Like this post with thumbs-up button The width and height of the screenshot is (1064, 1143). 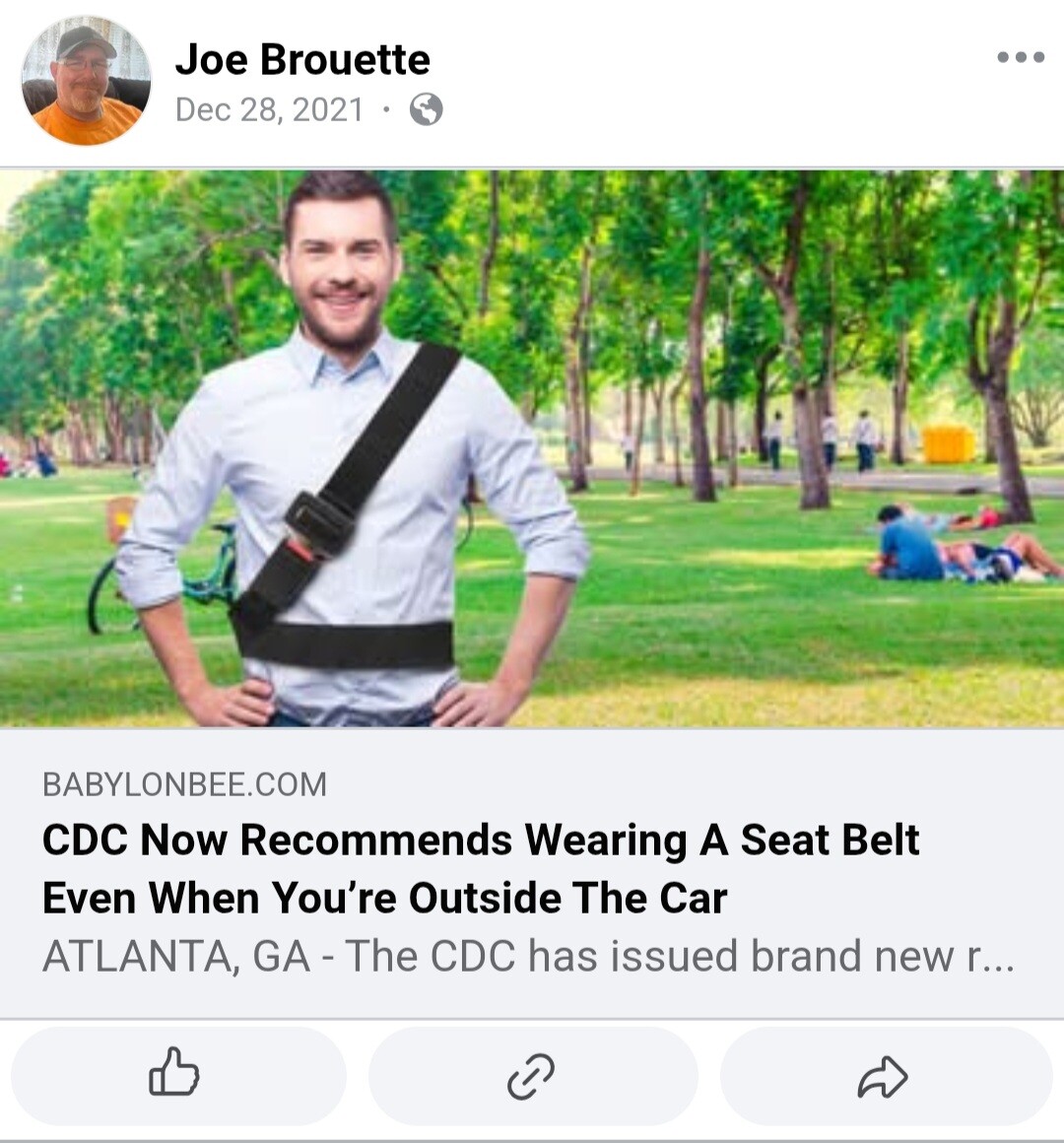(175, 1074)
